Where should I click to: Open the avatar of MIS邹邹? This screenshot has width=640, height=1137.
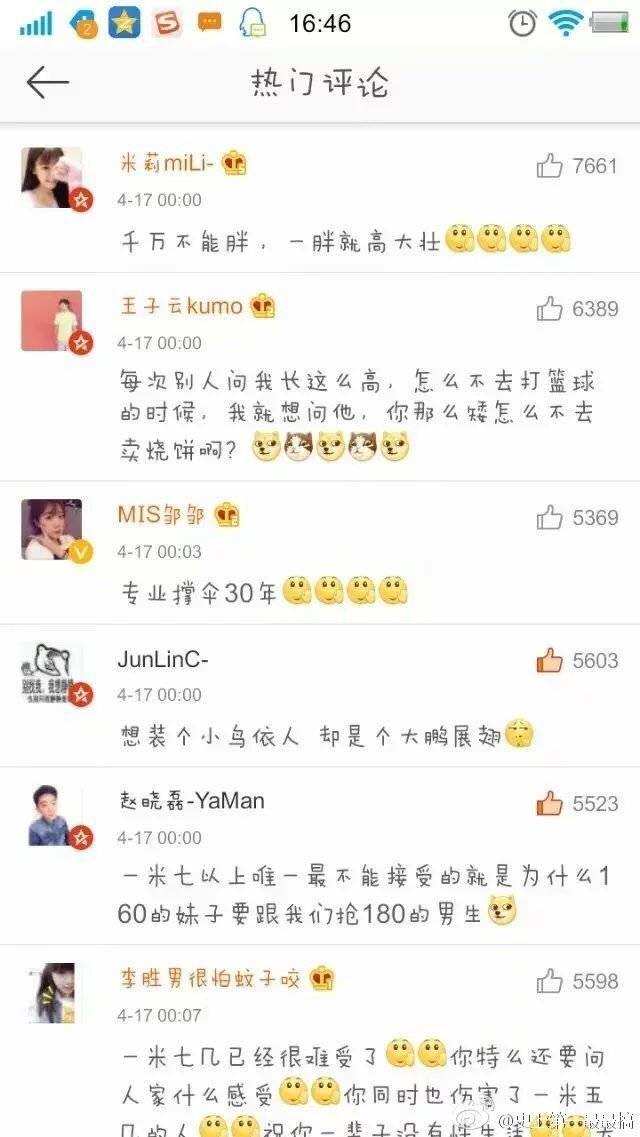(52, 528)
